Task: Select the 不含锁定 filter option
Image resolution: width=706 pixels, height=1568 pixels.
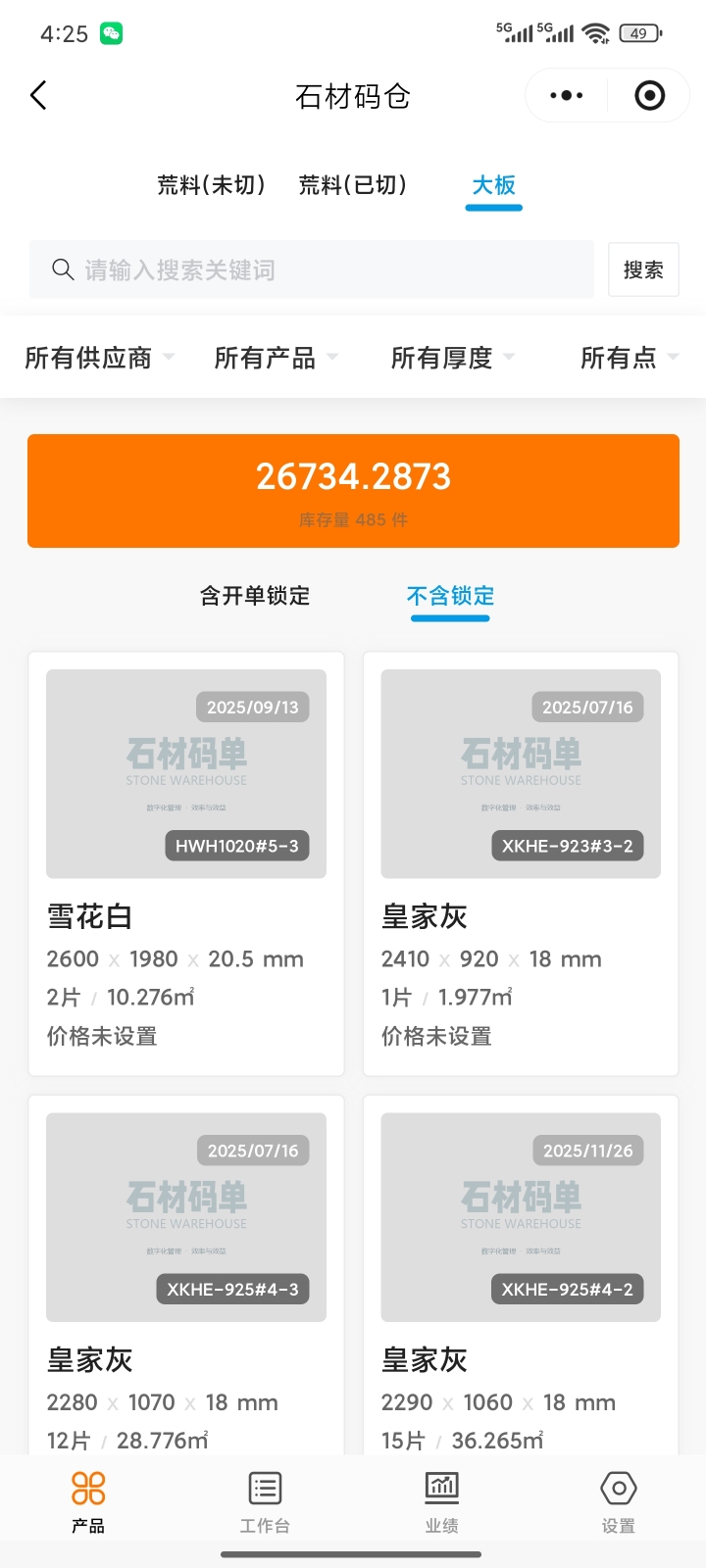Action: (450, 597)
